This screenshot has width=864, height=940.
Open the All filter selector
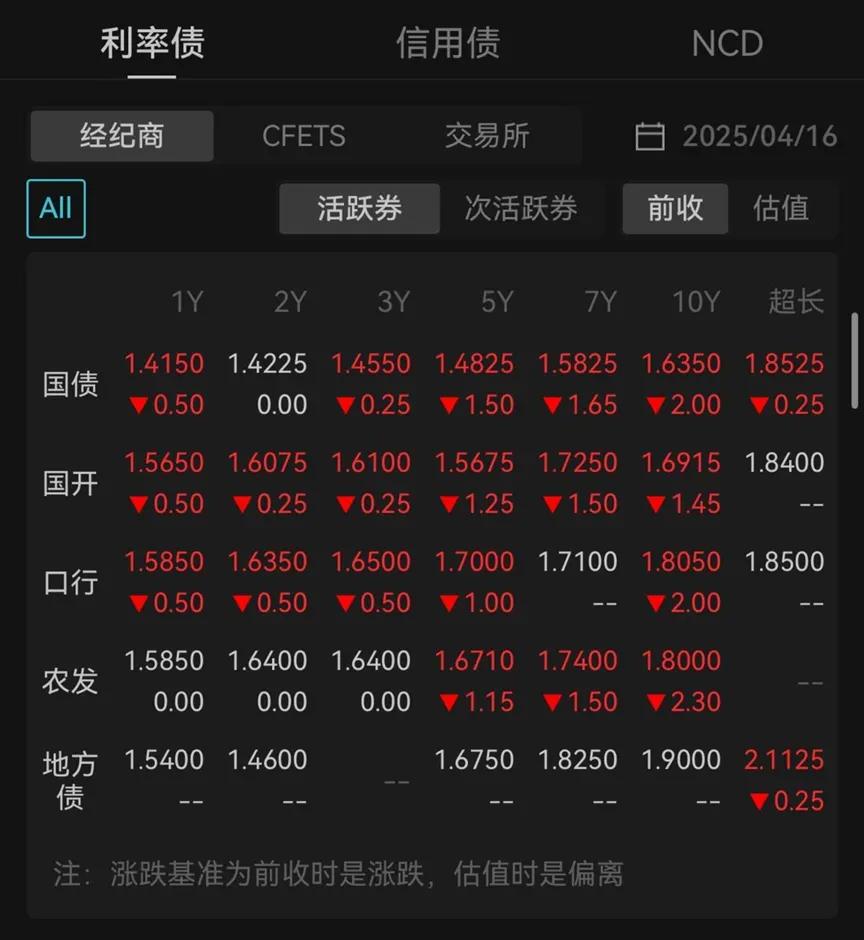pos(55,209)
